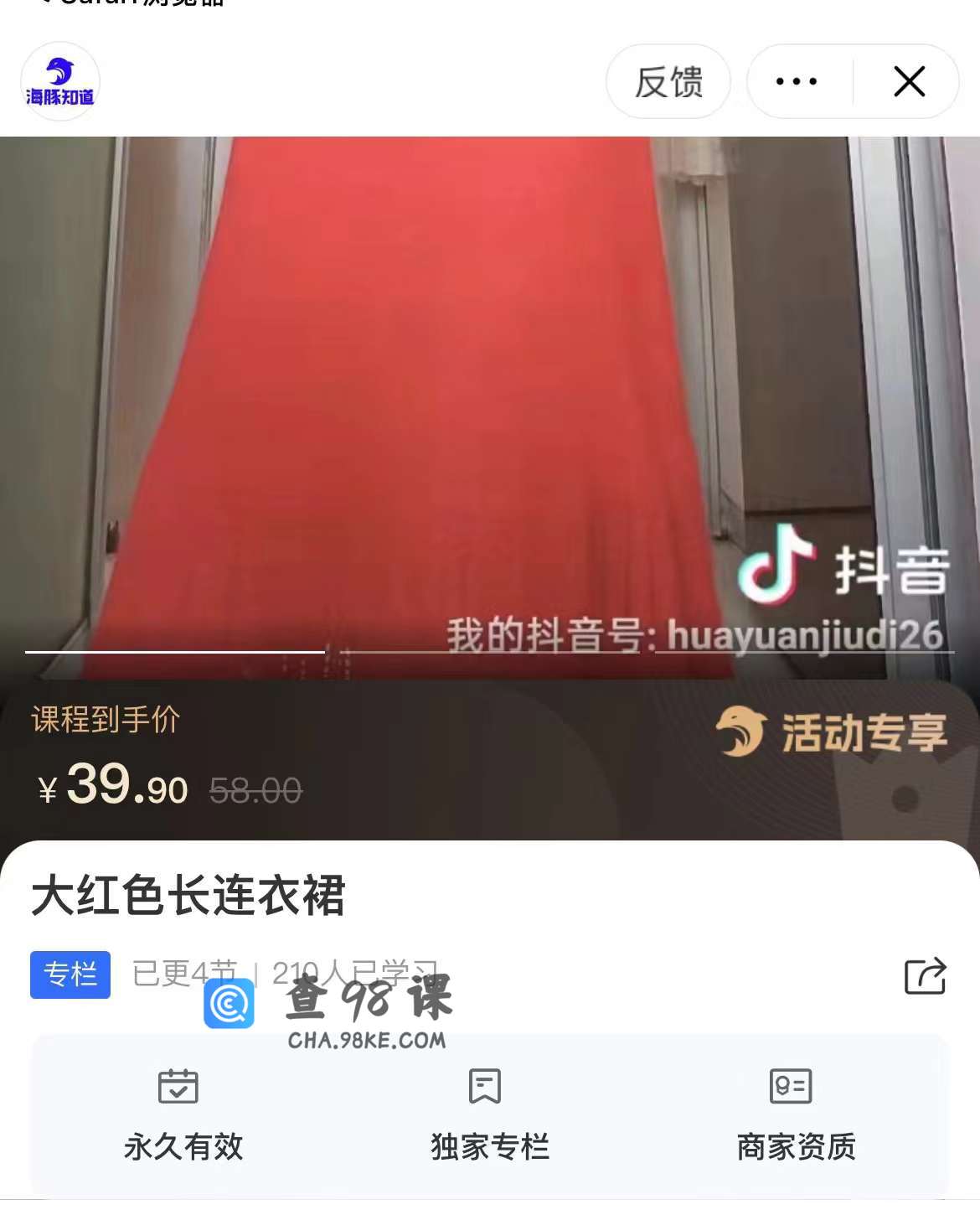Viewport: 980px width, 1215px height.
Task: View 商家资质 merchant qualifications
Action: click(x=795, y=1114)
